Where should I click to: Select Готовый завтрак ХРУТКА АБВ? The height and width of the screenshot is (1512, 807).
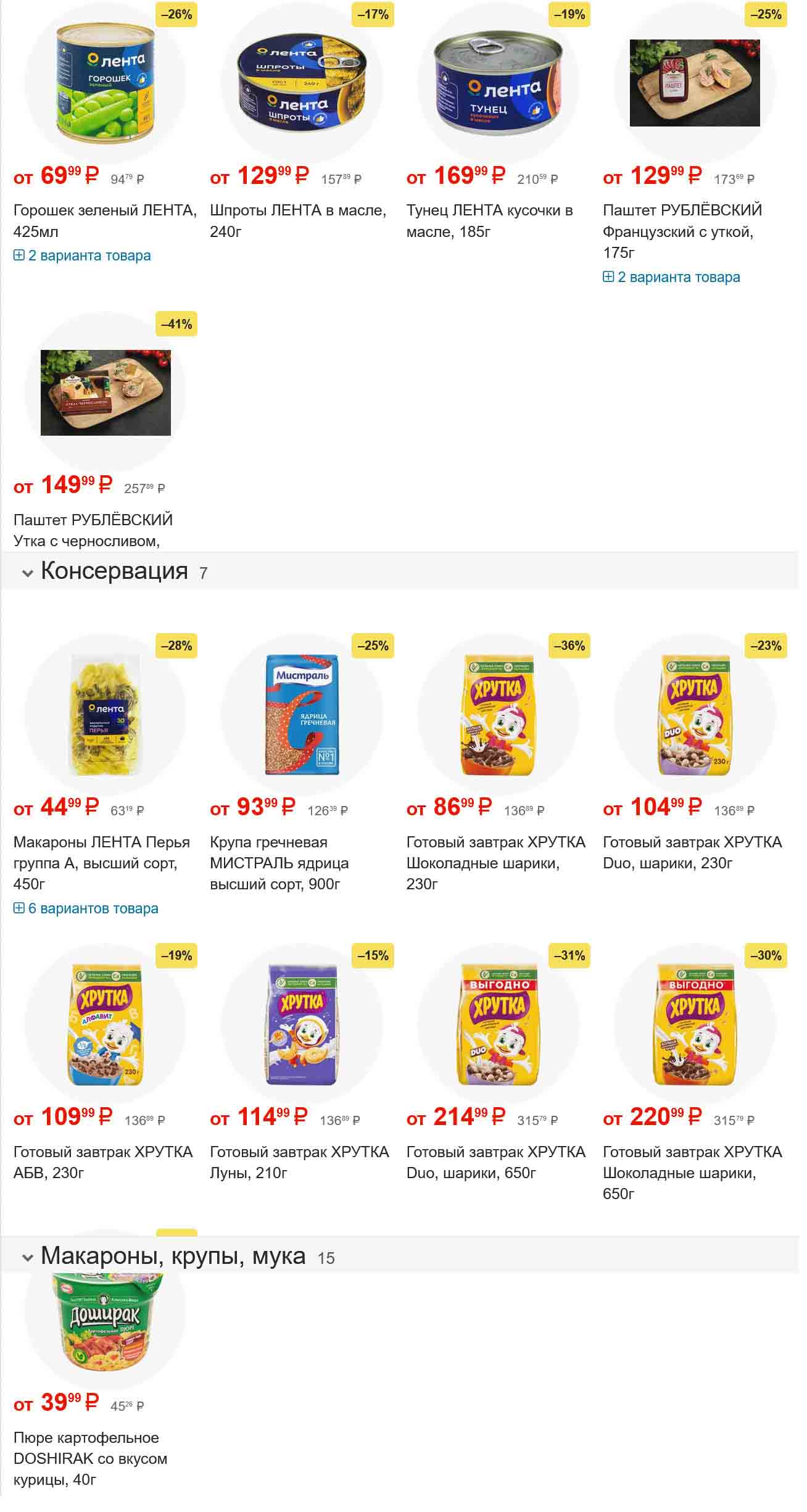coord(102,1161)
